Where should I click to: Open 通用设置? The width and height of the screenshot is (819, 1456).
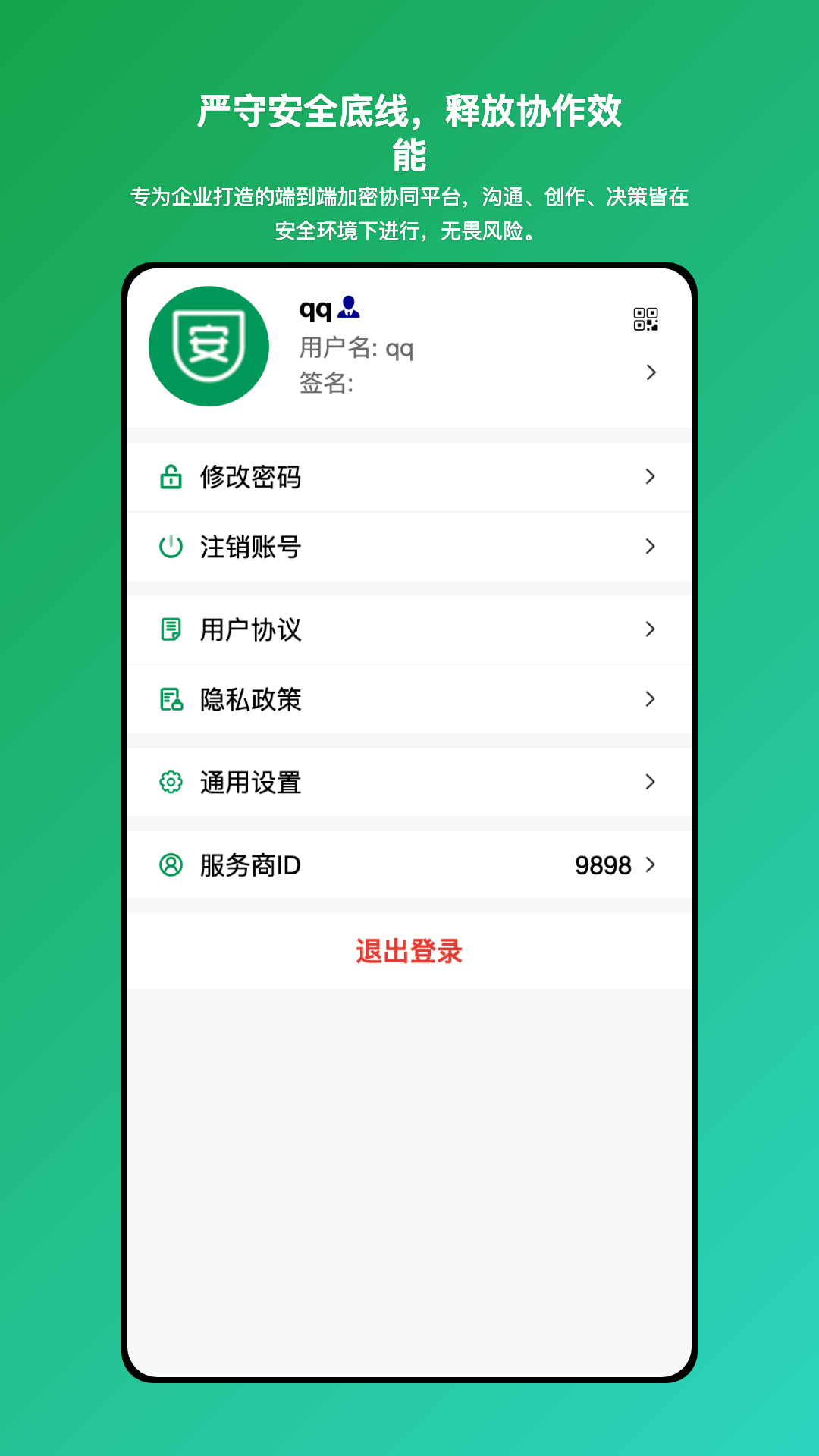[x=409, y=782]
